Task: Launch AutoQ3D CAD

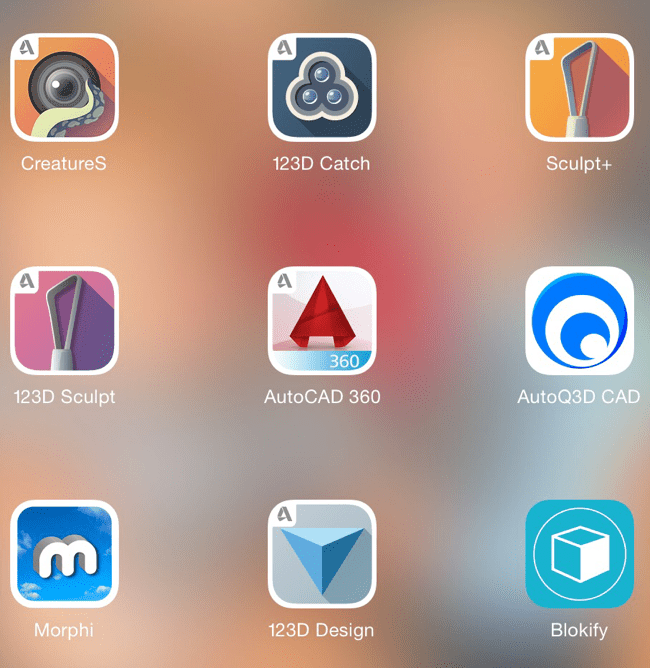Action: pos(579,321)
